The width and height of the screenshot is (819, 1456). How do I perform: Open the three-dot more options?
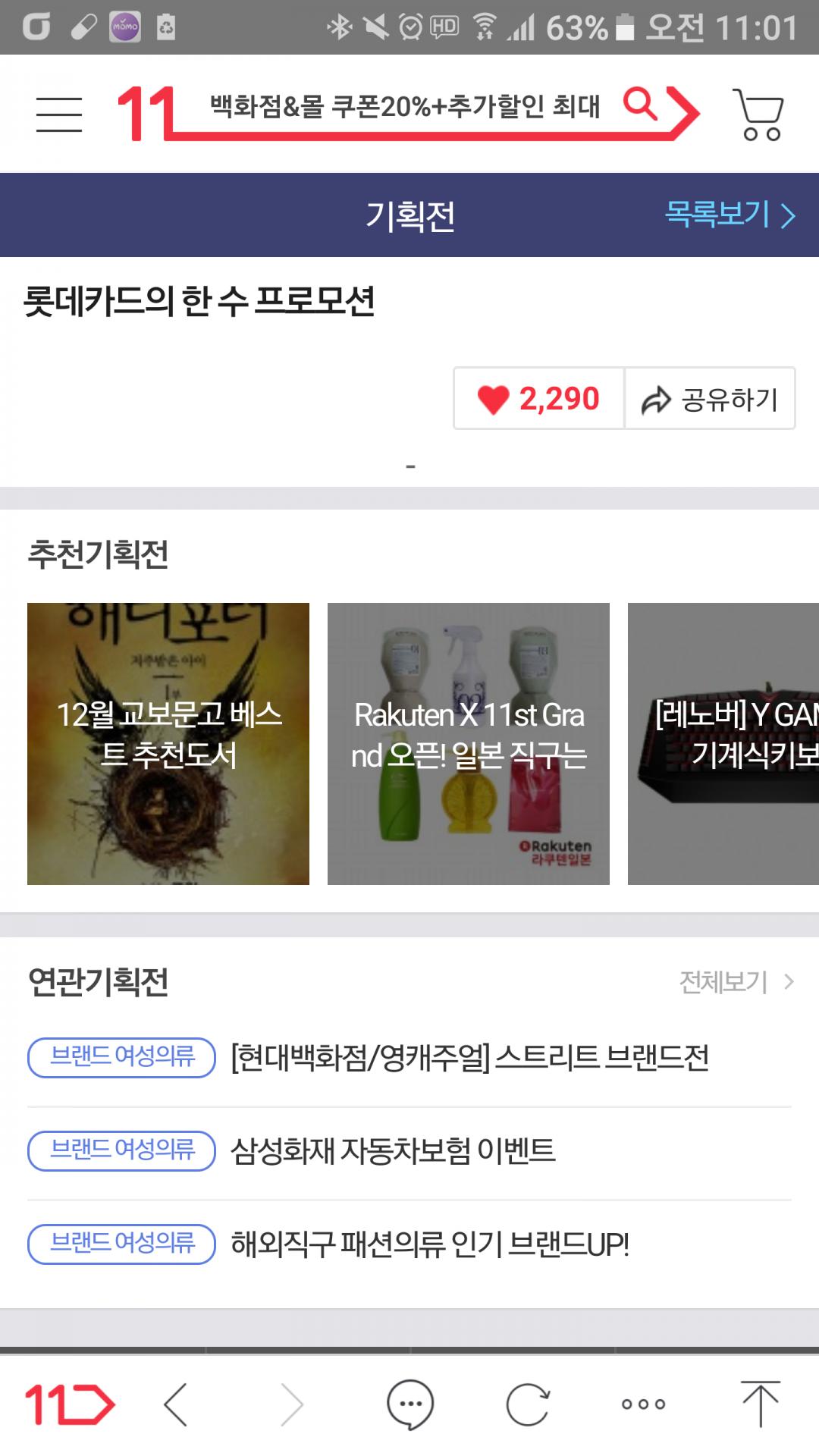(x=643, y=1404)
